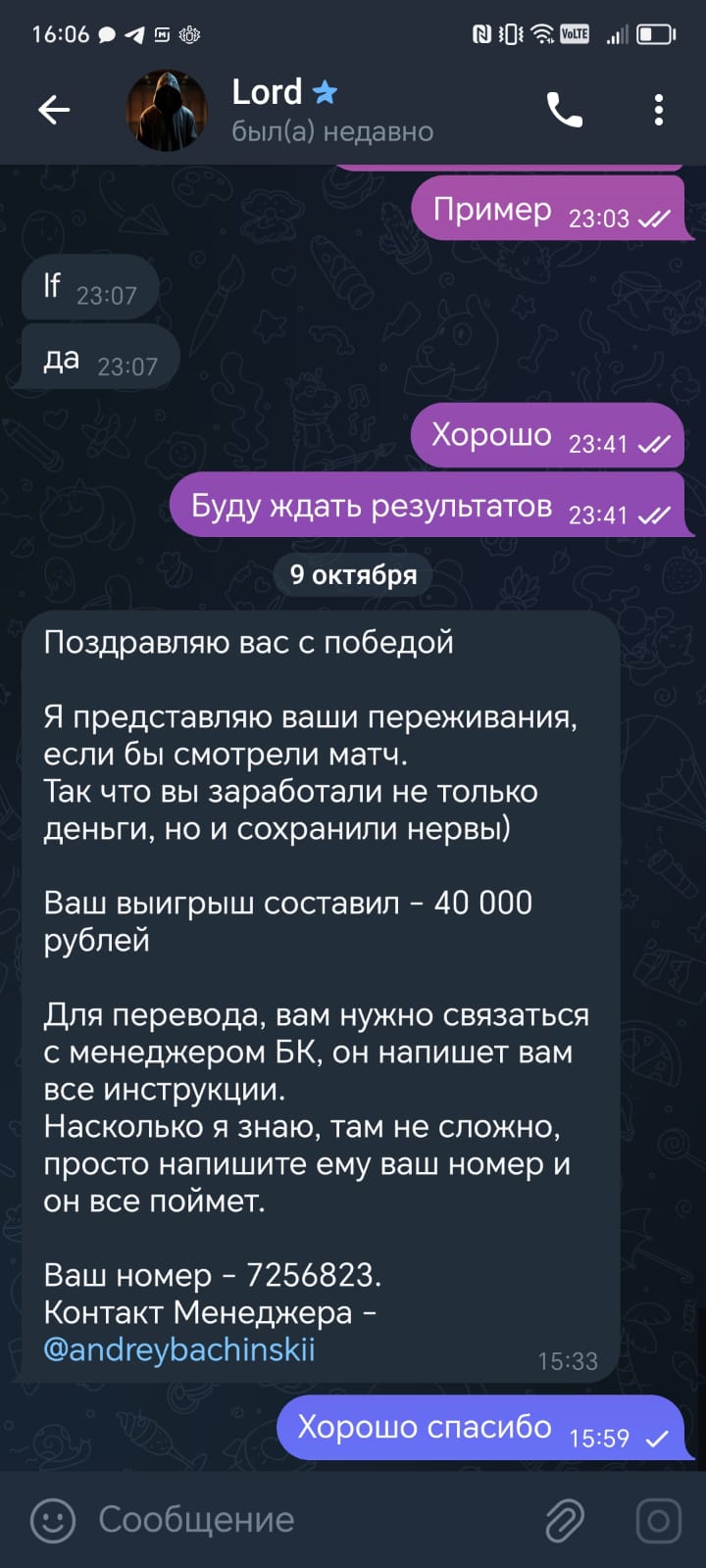
Task: Open the three-dot overflow menu
Action: coord(659,110)
